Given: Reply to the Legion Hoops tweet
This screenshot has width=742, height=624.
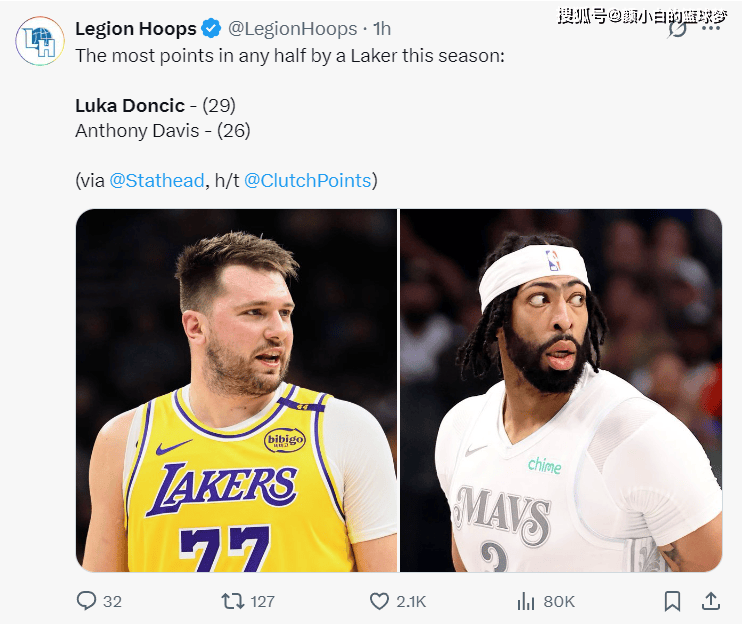Looking at the screenshot, I should click(88, 601).
